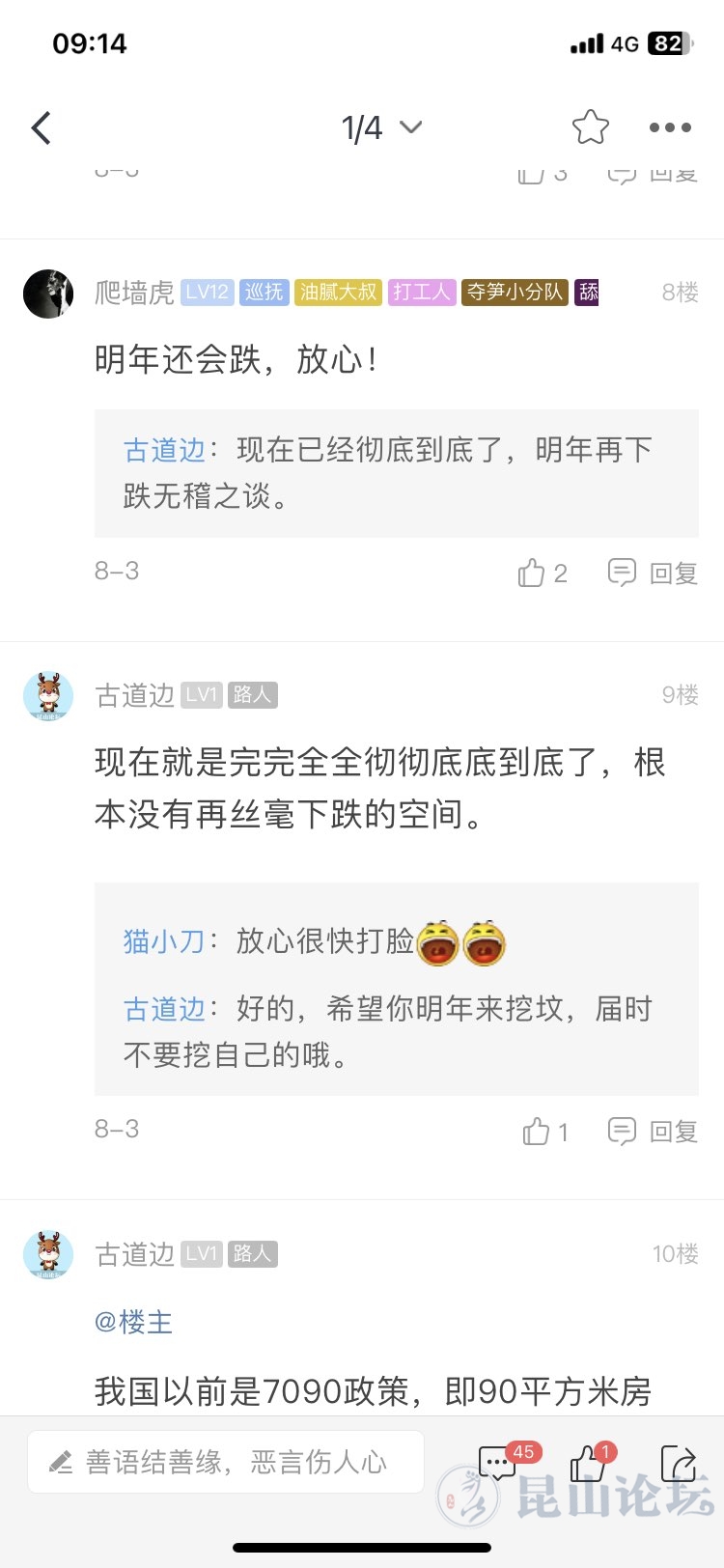Share this thread
The image size is (724, 1568).
pos(678,1464)
